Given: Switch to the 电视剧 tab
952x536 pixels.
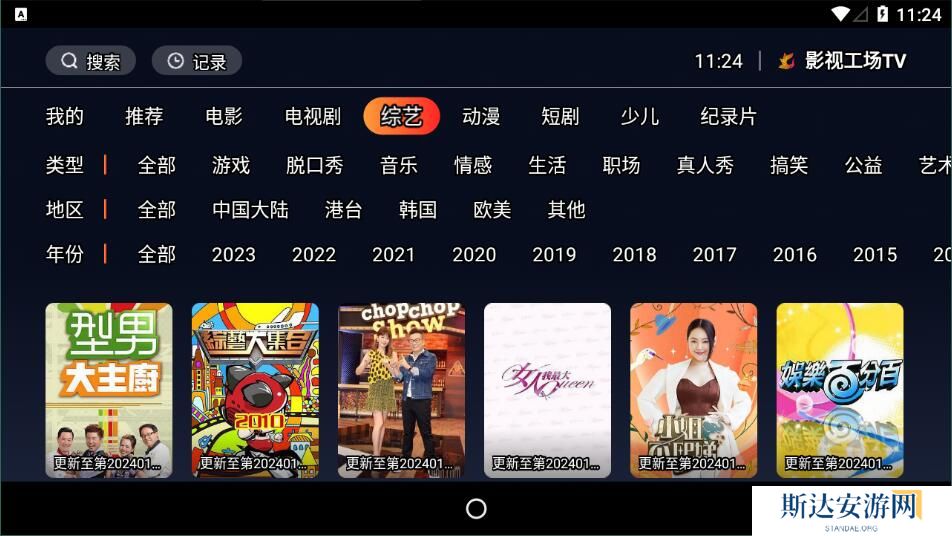Looking at the screenshot, I should click(x=313, y=116).
